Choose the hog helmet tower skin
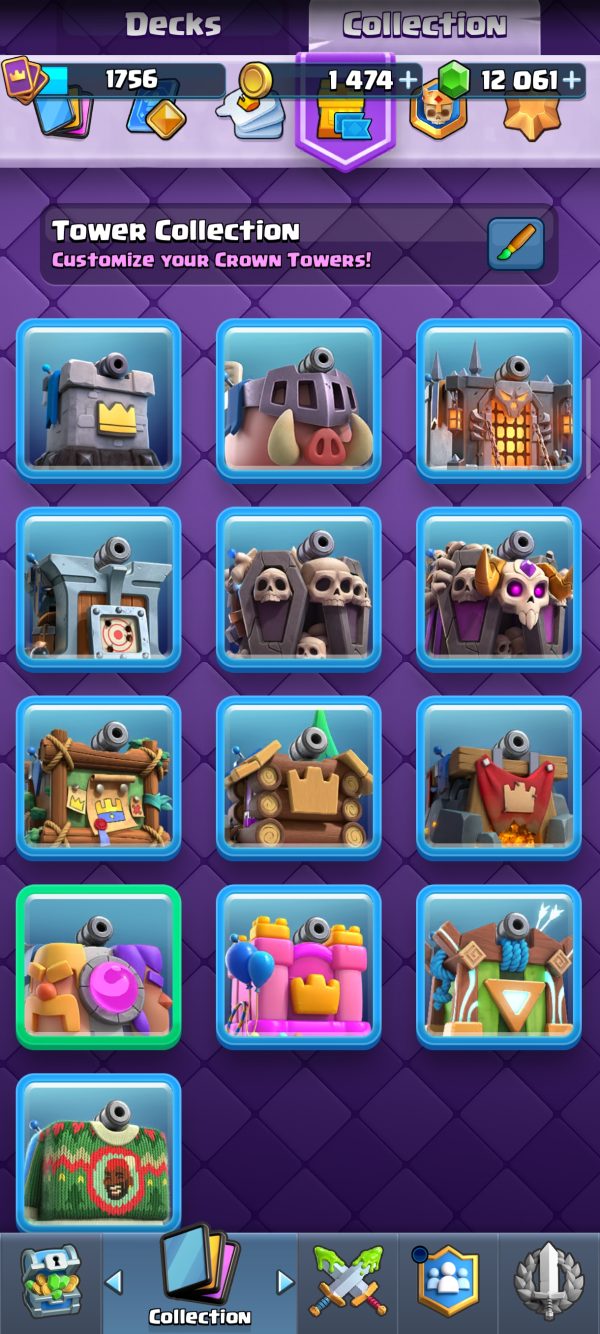Screen dimensions: 600x1334 pyautogui.click(x=298, y=401)
